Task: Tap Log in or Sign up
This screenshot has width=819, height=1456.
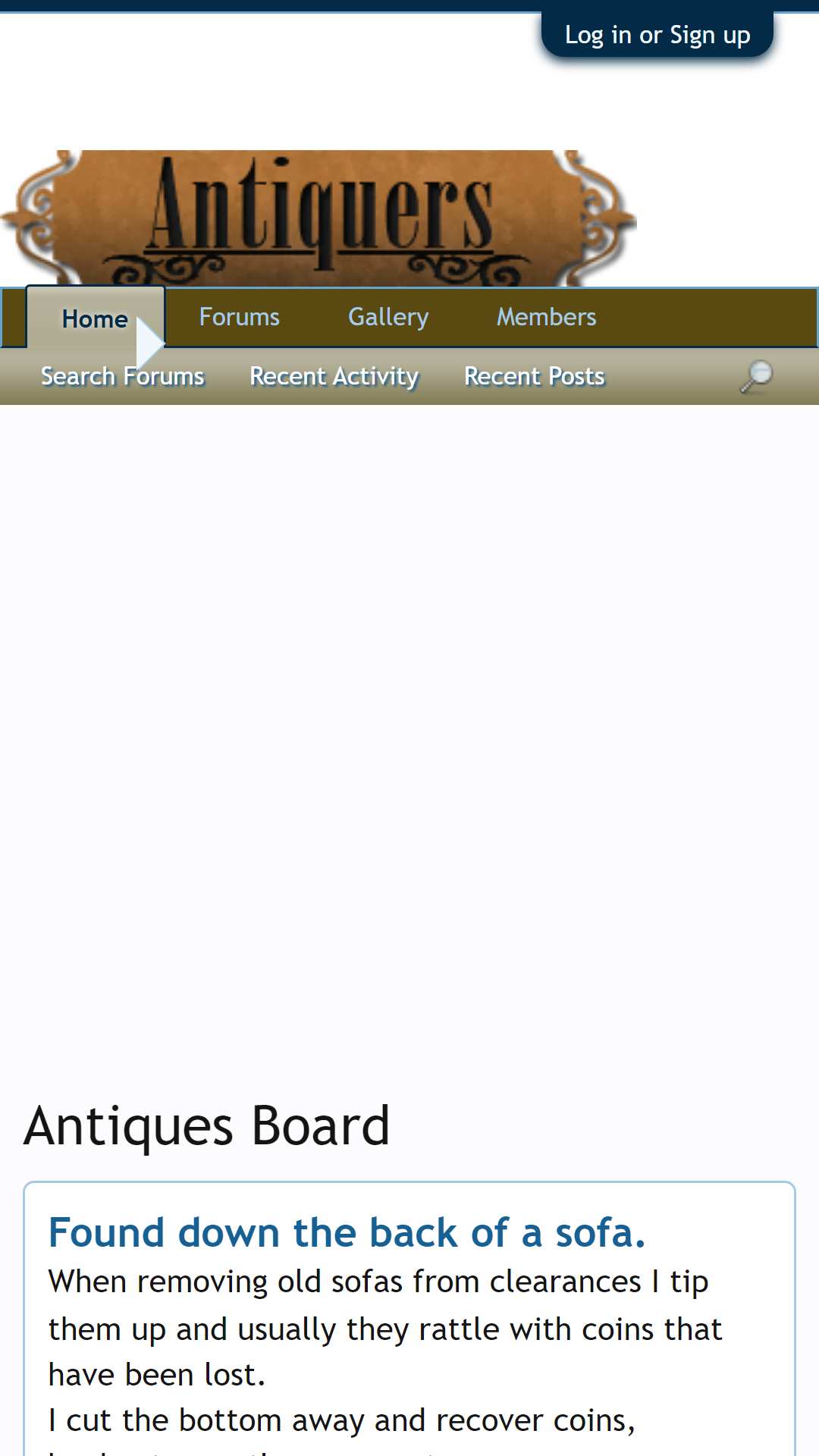Action: click(x=657, y=35)
